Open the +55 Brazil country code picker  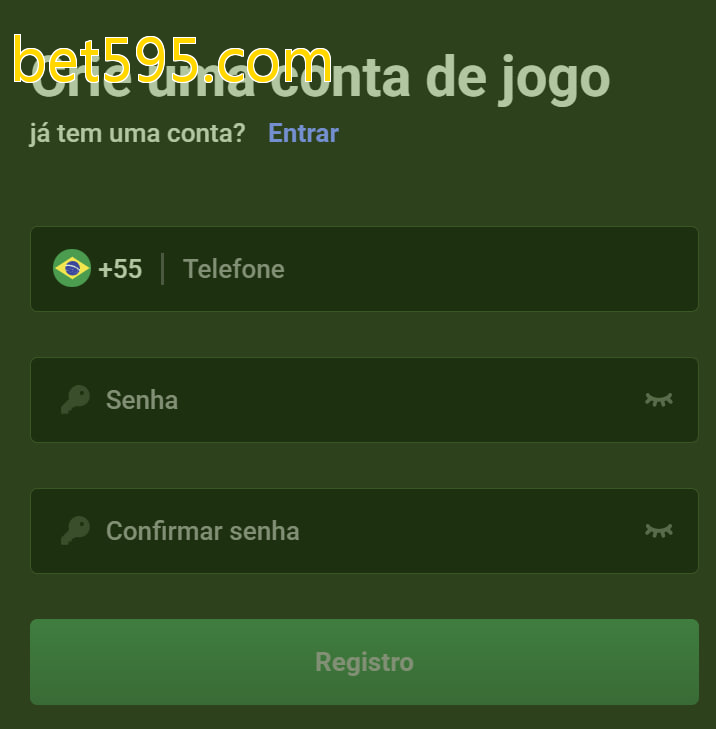(98, 269)
